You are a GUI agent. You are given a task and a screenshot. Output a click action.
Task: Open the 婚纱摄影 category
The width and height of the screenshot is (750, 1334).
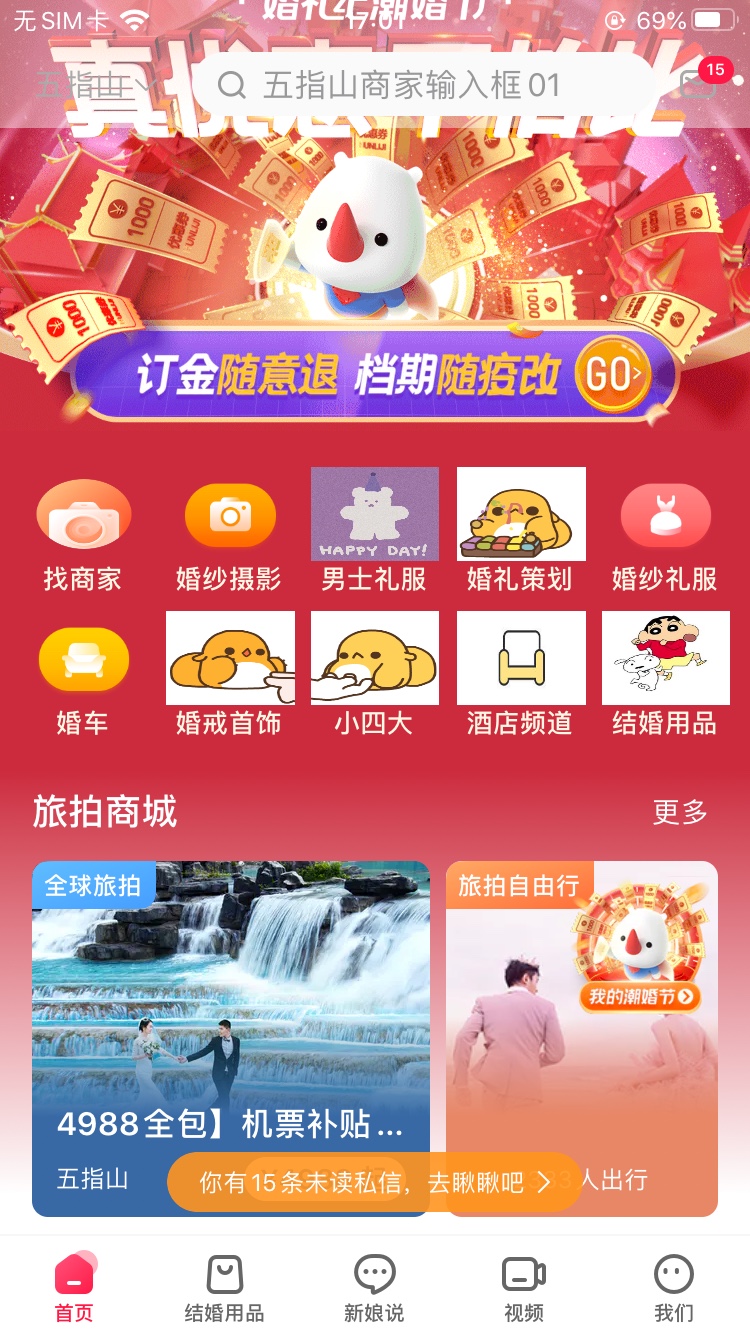[229, 535]
